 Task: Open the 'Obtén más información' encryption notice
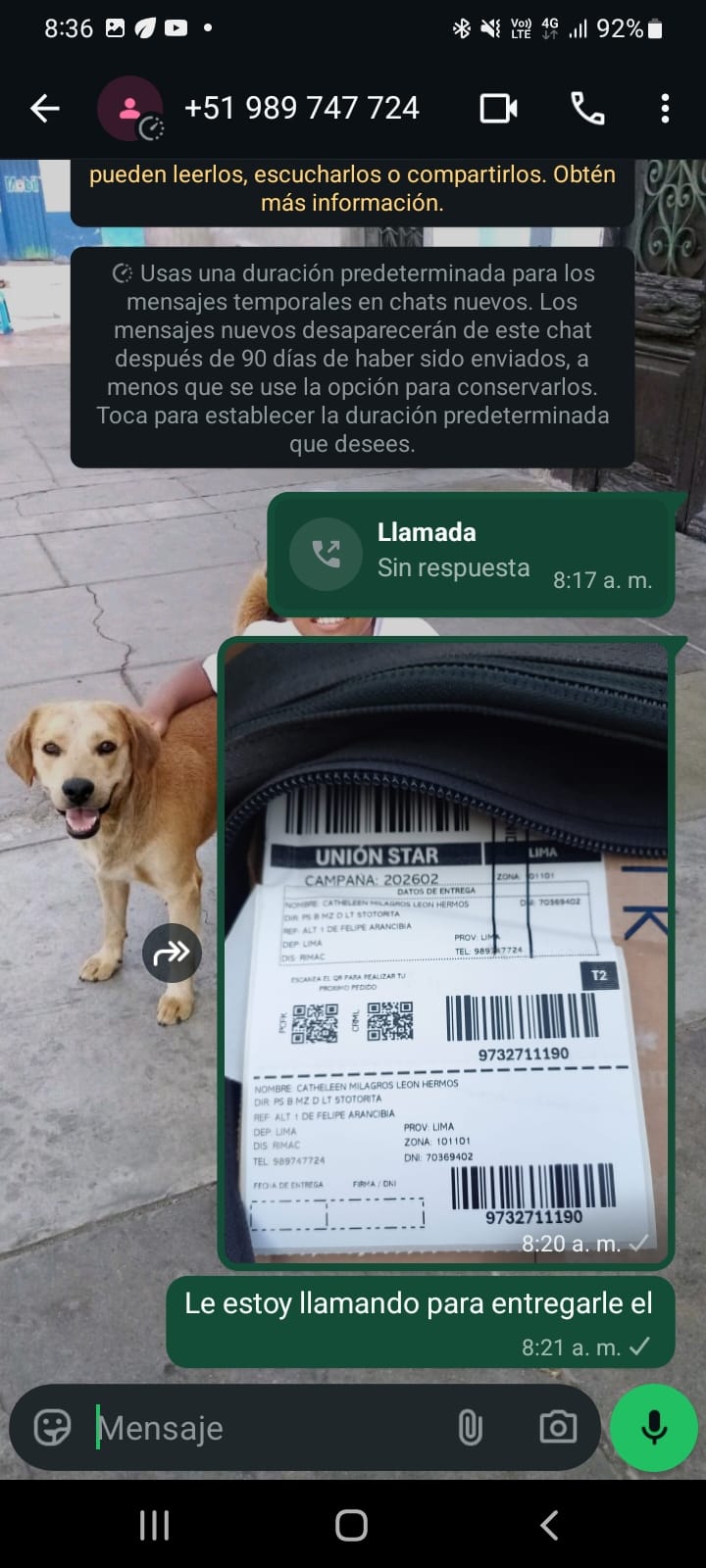click(x=352, y=188)
